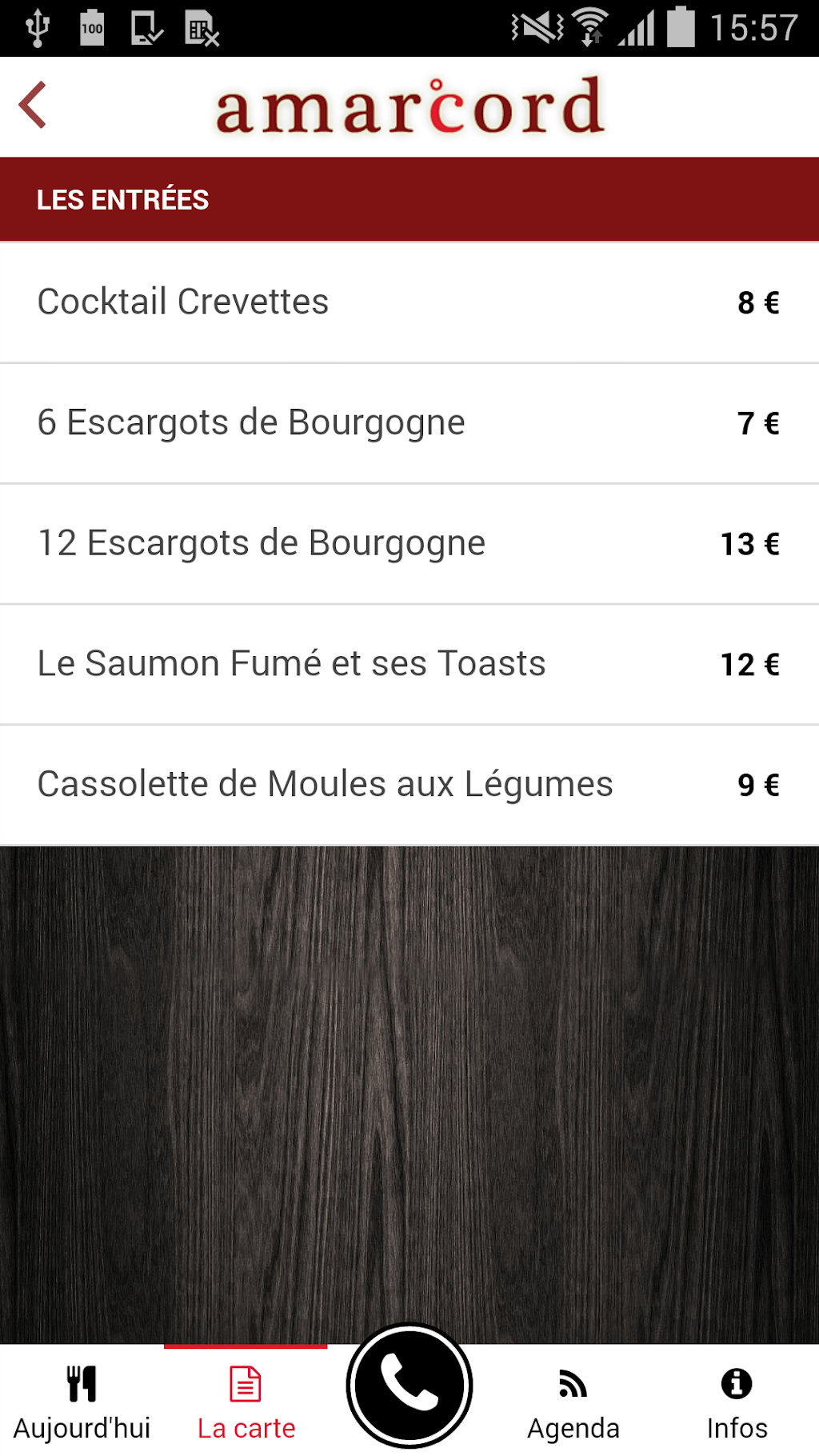
Task: Tap Cassolette de Moules aux Légumes
Action: 409,785
